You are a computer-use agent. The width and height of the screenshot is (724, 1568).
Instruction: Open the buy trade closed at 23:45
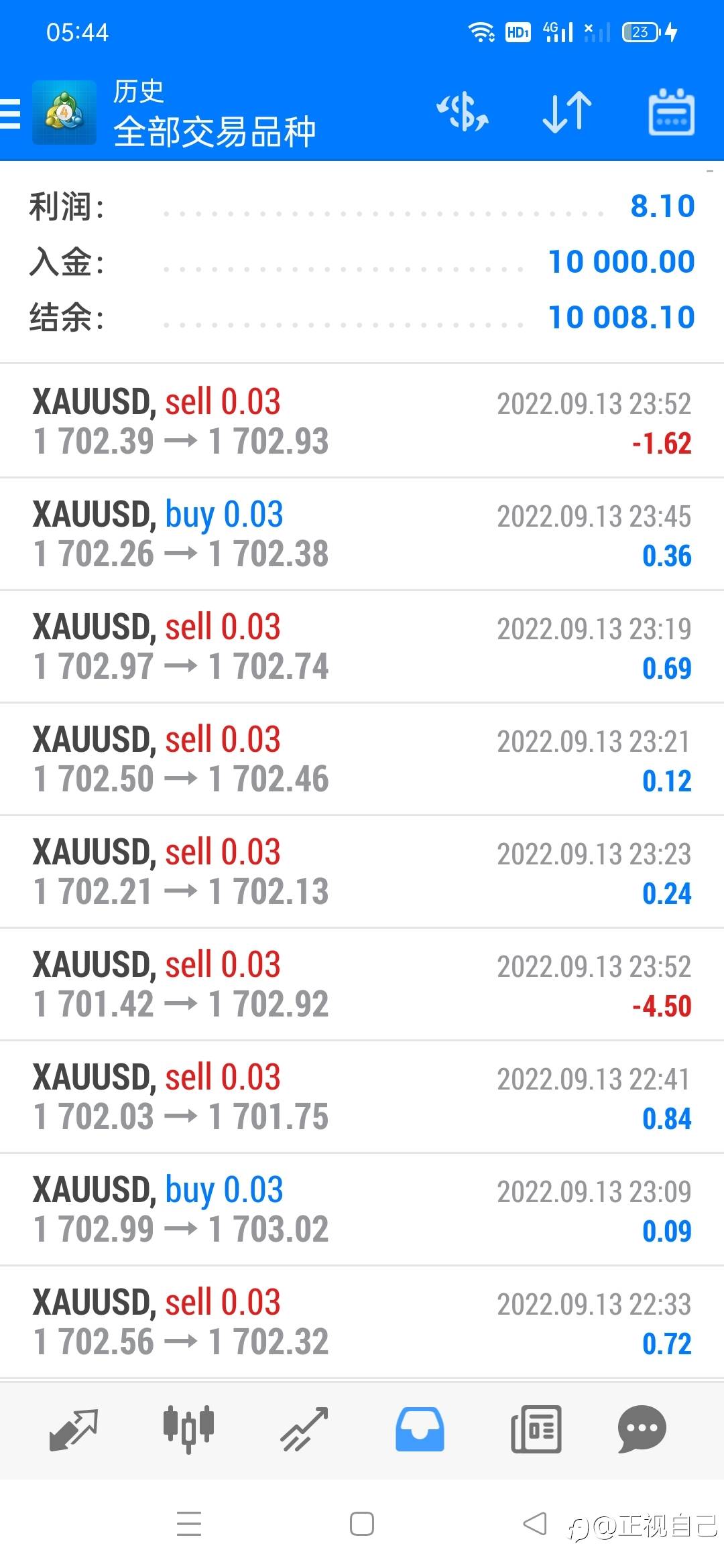tap(362, 534)
